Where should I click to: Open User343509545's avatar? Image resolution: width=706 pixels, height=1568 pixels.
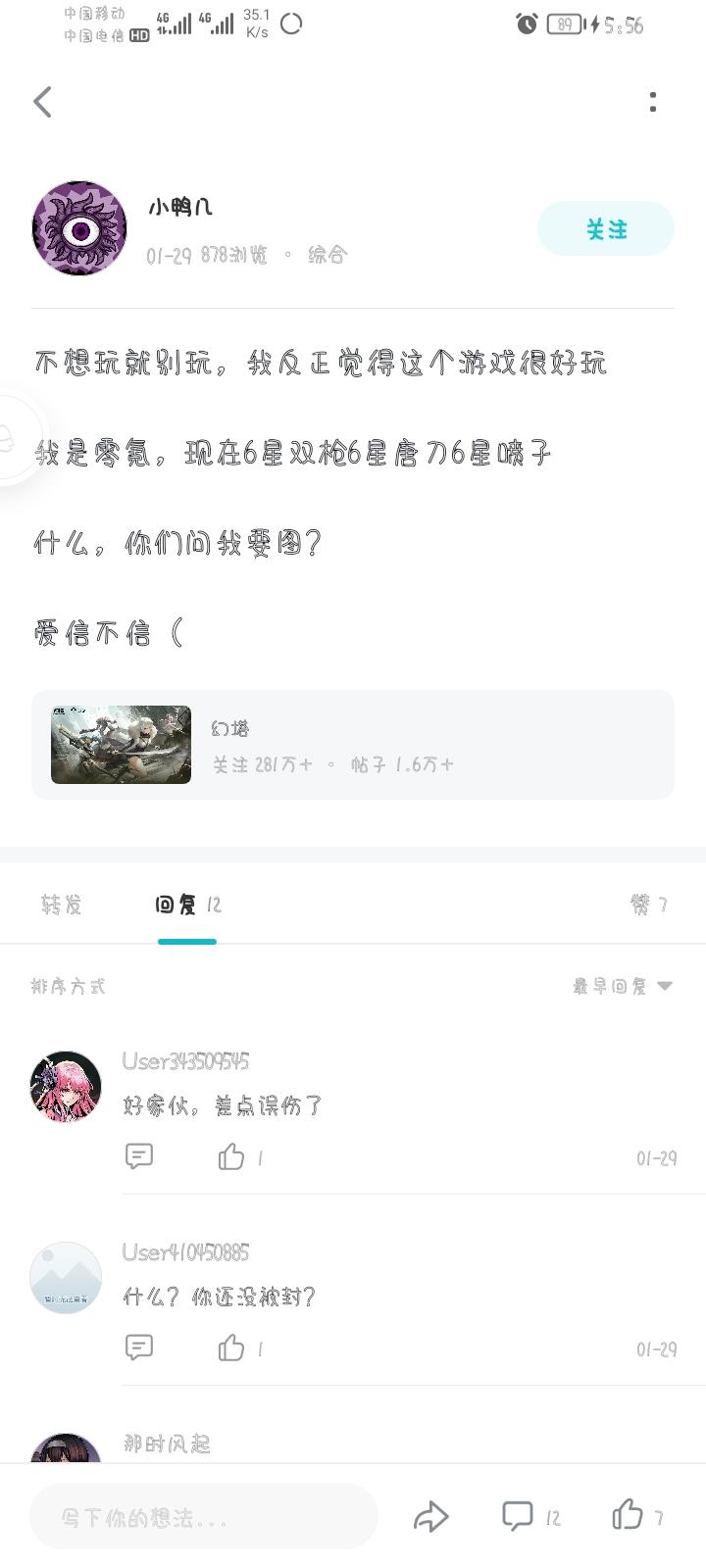click(66, 1087)
